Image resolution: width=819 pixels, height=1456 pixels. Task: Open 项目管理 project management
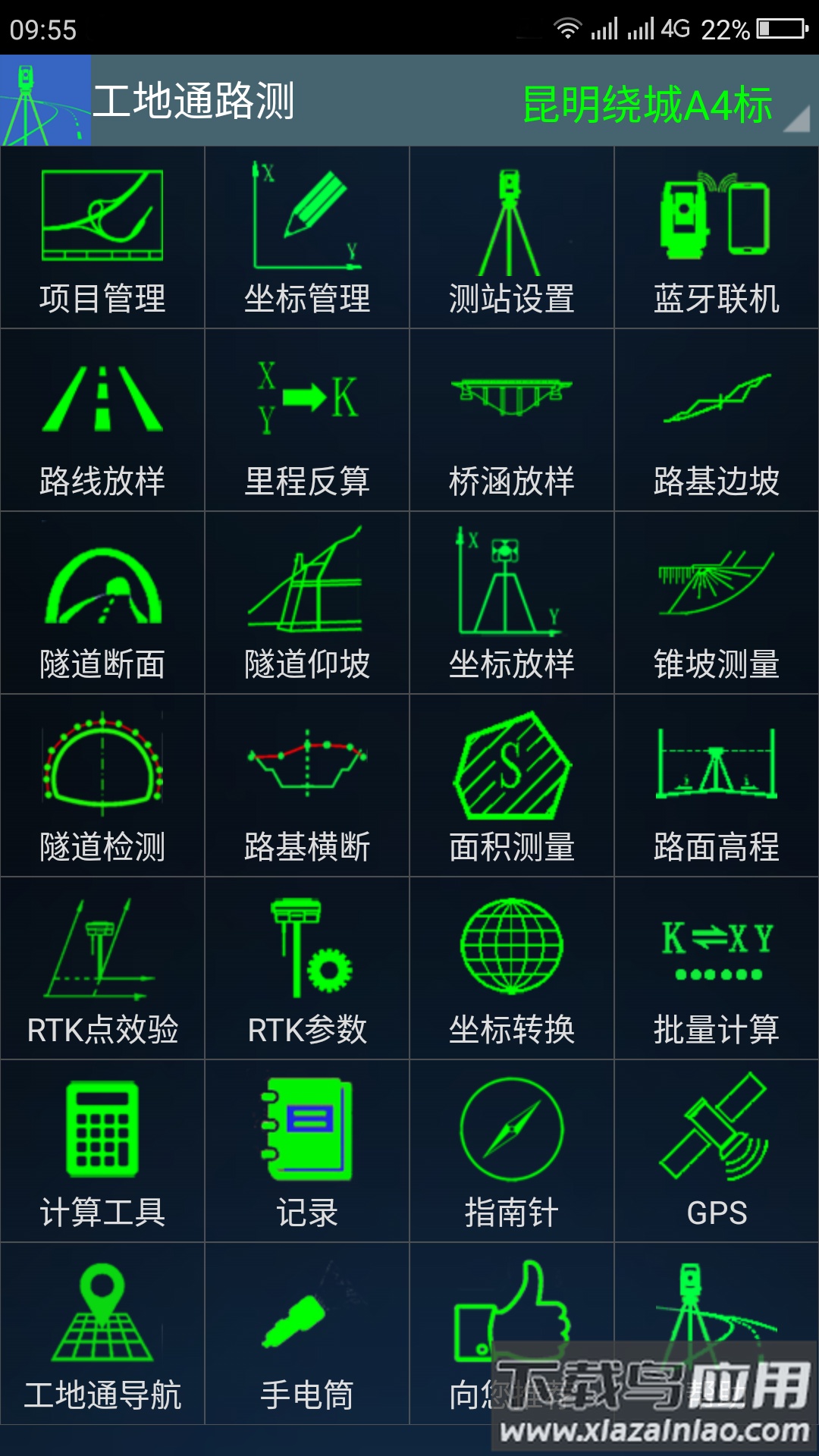102,235
